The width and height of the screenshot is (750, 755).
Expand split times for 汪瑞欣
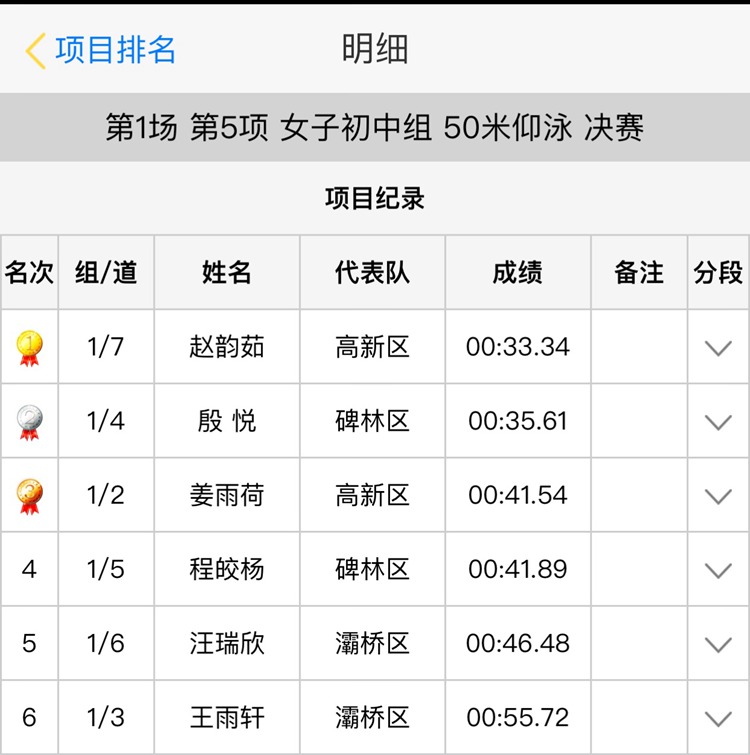718,643
